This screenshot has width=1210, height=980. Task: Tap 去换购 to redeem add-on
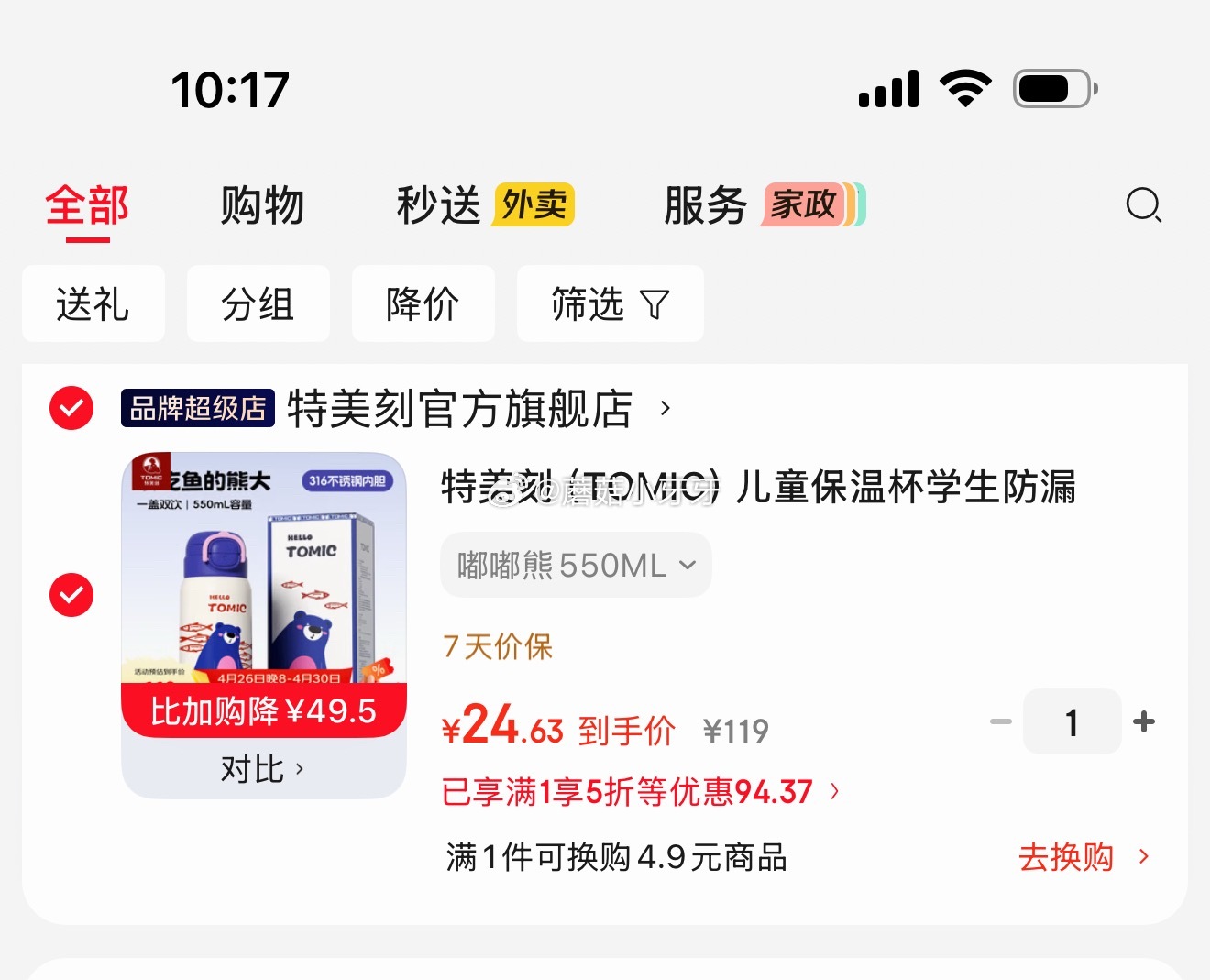click(x=1082, y=858)
